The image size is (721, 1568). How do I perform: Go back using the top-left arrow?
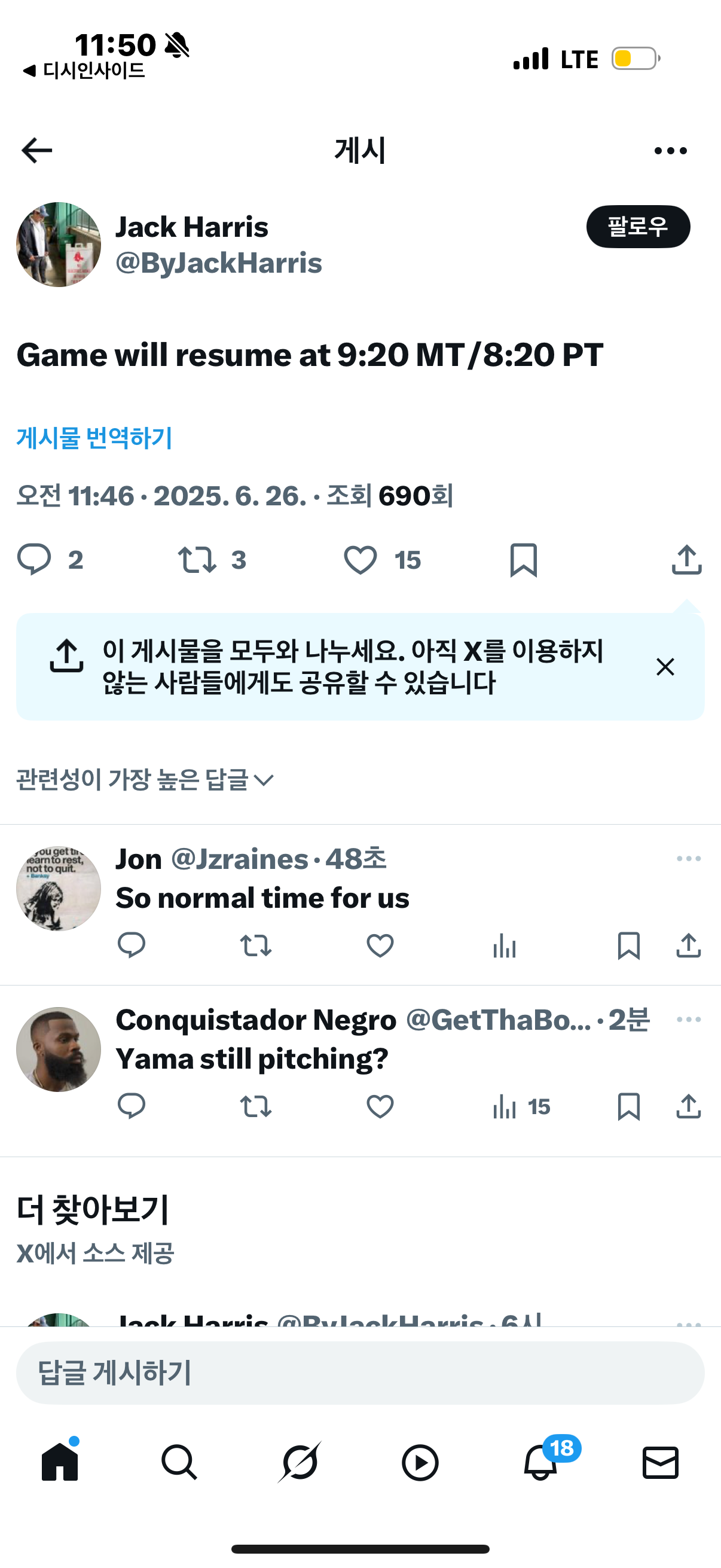(x=36, y=150)
